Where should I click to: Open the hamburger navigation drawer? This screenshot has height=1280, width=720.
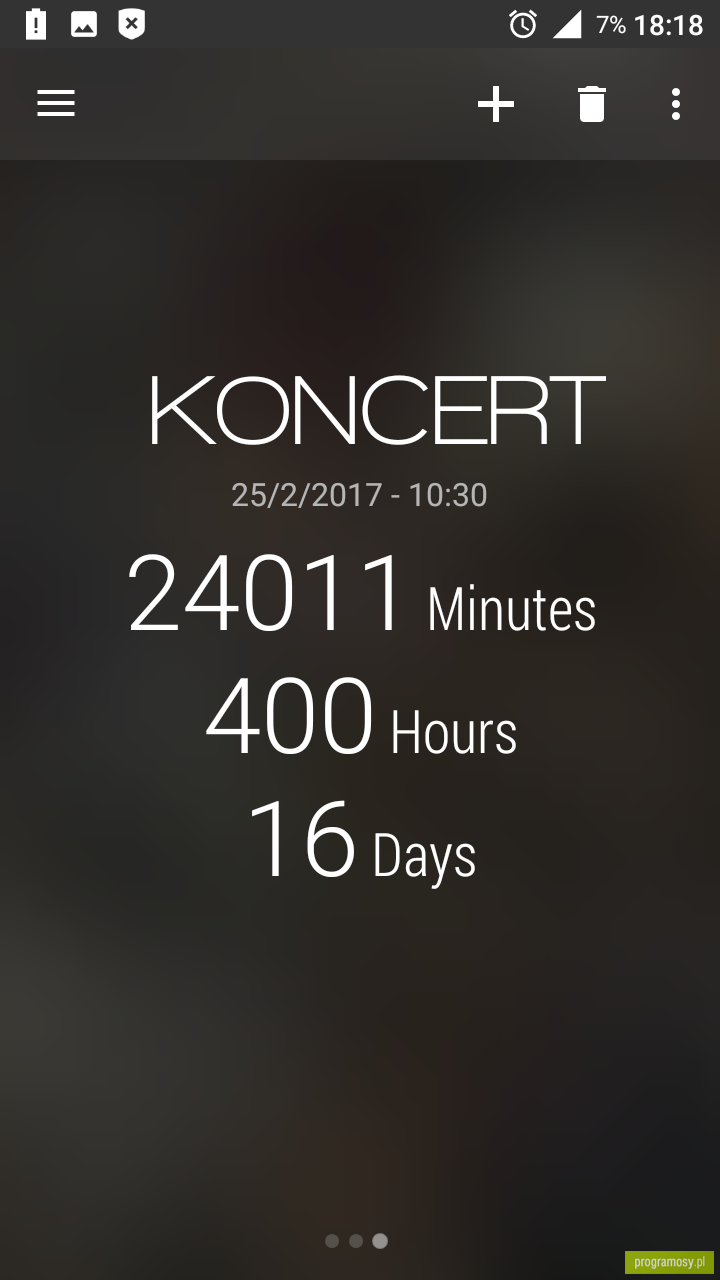(x=56, y=104)
